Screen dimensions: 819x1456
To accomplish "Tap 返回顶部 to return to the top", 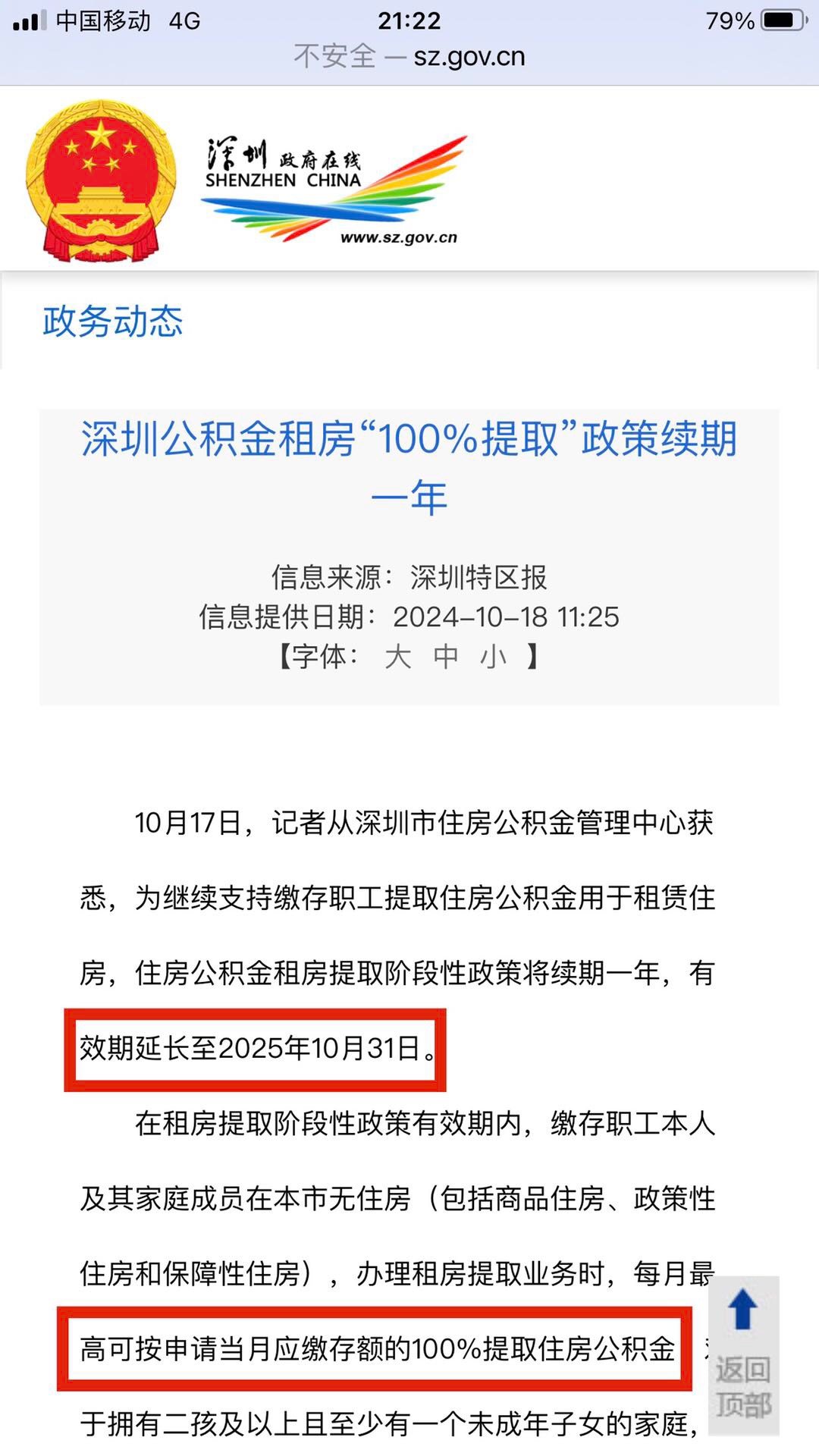I will click(x=743, y=1355).
